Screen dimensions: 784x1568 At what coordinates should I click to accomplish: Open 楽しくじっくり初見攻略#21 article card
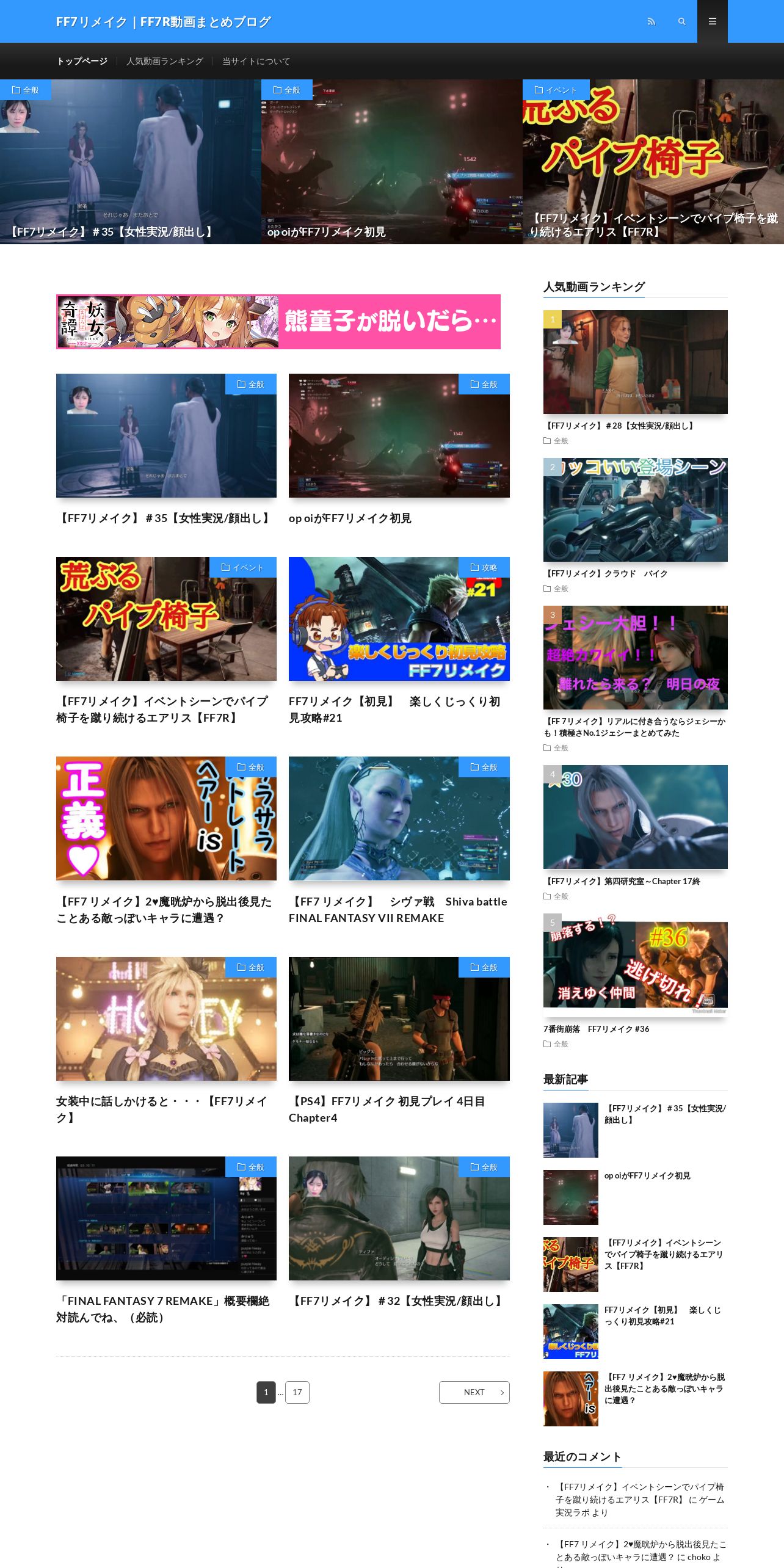click(x=399, y=641)
